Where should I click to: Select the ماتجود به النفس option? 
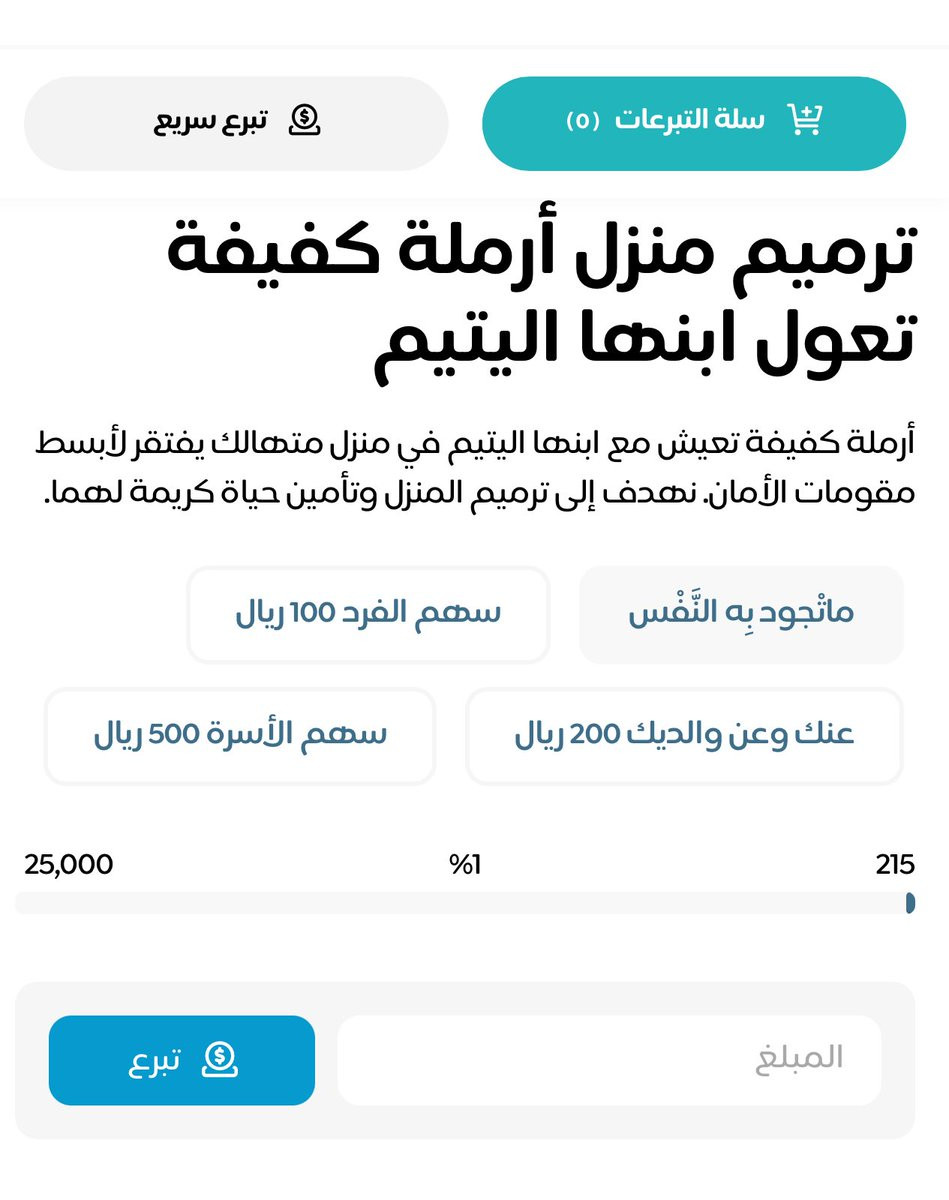(741, 614)
